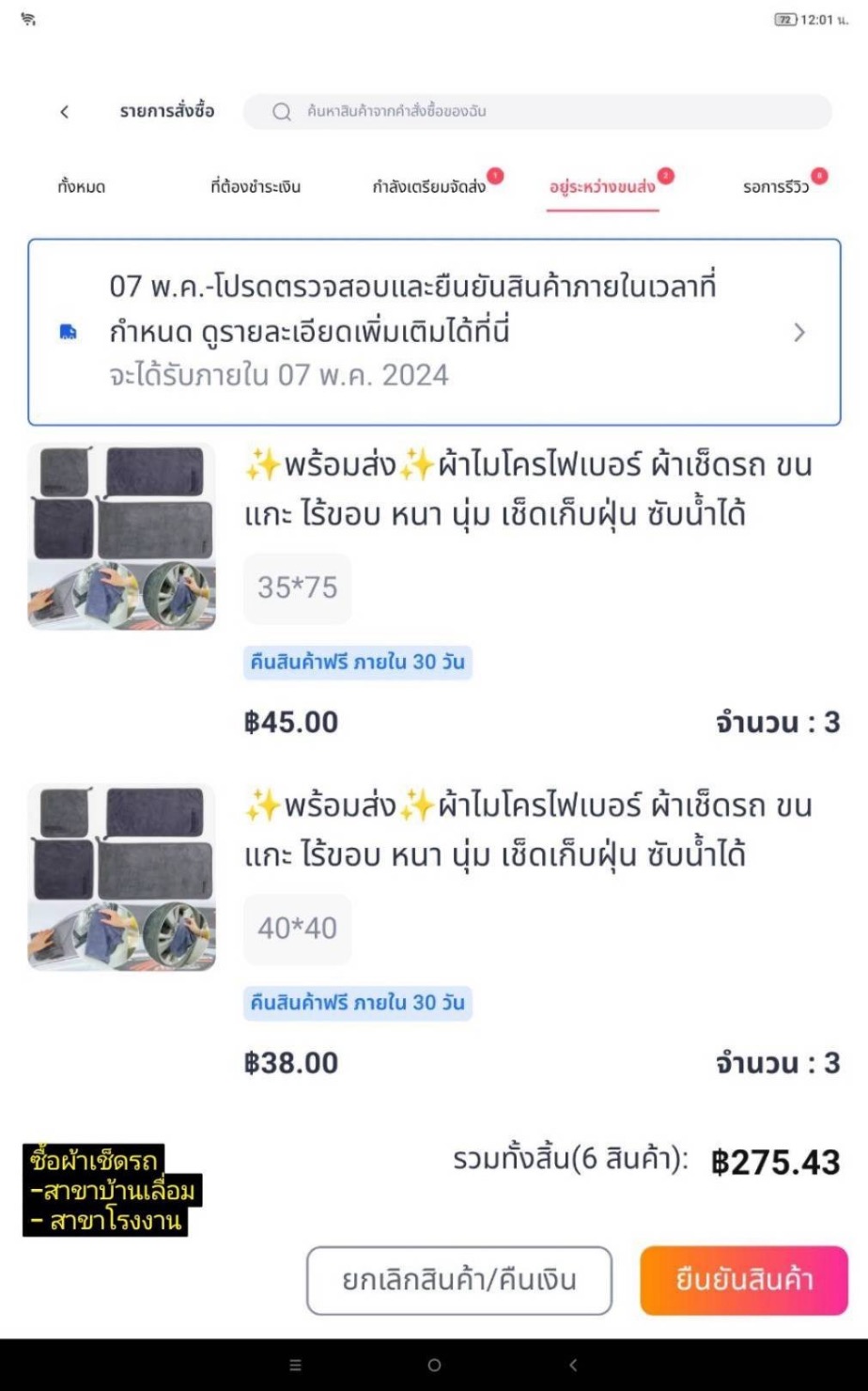Open the system recent apps button
868x1391 pixels.
click(295, 1365)
